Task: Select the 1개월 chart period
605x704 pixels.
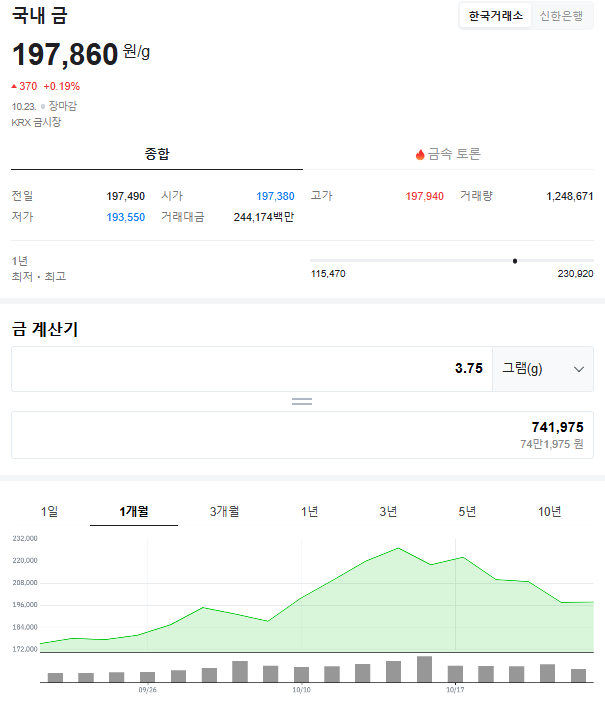Action: [x=134, y=511]
